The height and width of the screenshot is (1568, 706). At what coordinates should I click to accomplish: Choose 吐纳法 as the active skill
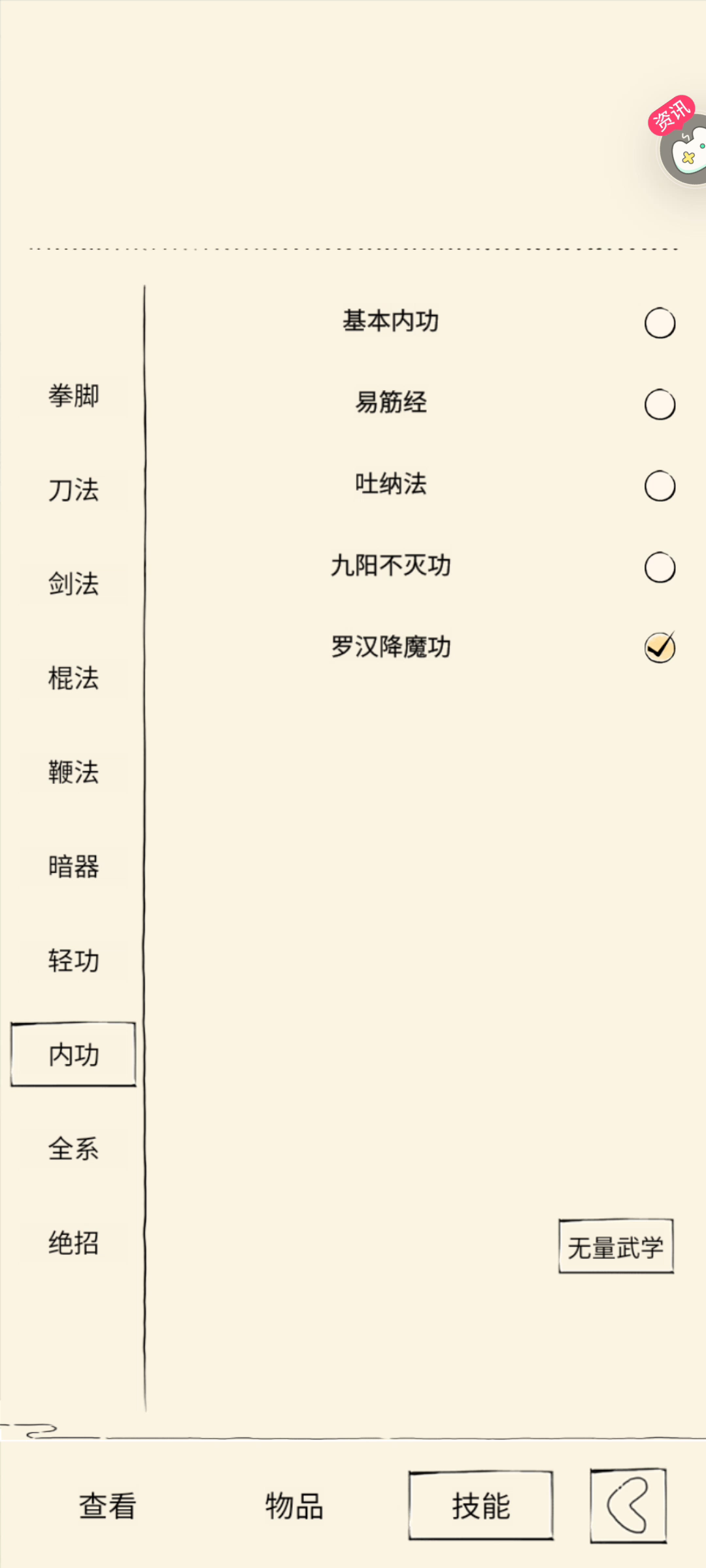[x=660, y=486]
